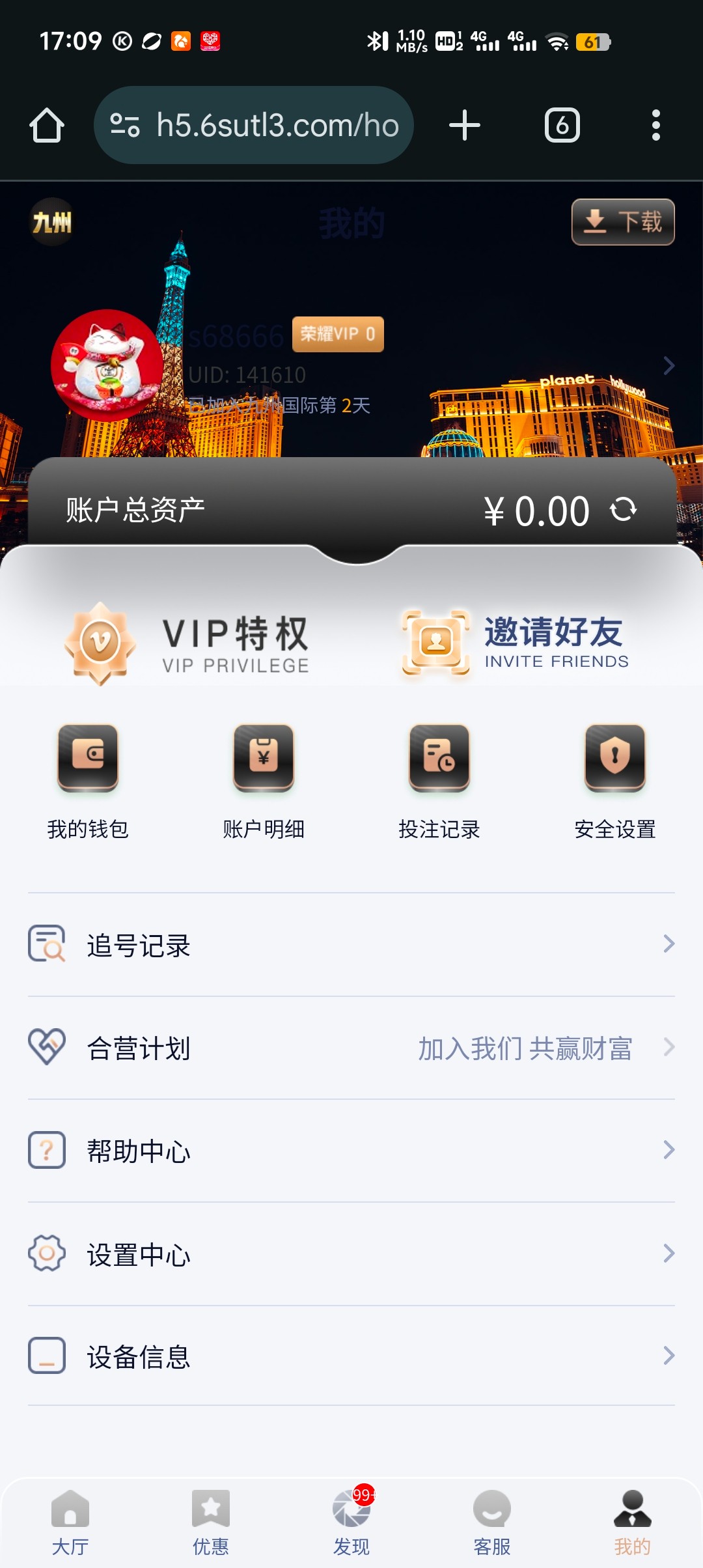Image resolution: width=703 pixels, height=1568 pixels.
Task: Open 设备信息 device info
Action: coord(351,1356)
